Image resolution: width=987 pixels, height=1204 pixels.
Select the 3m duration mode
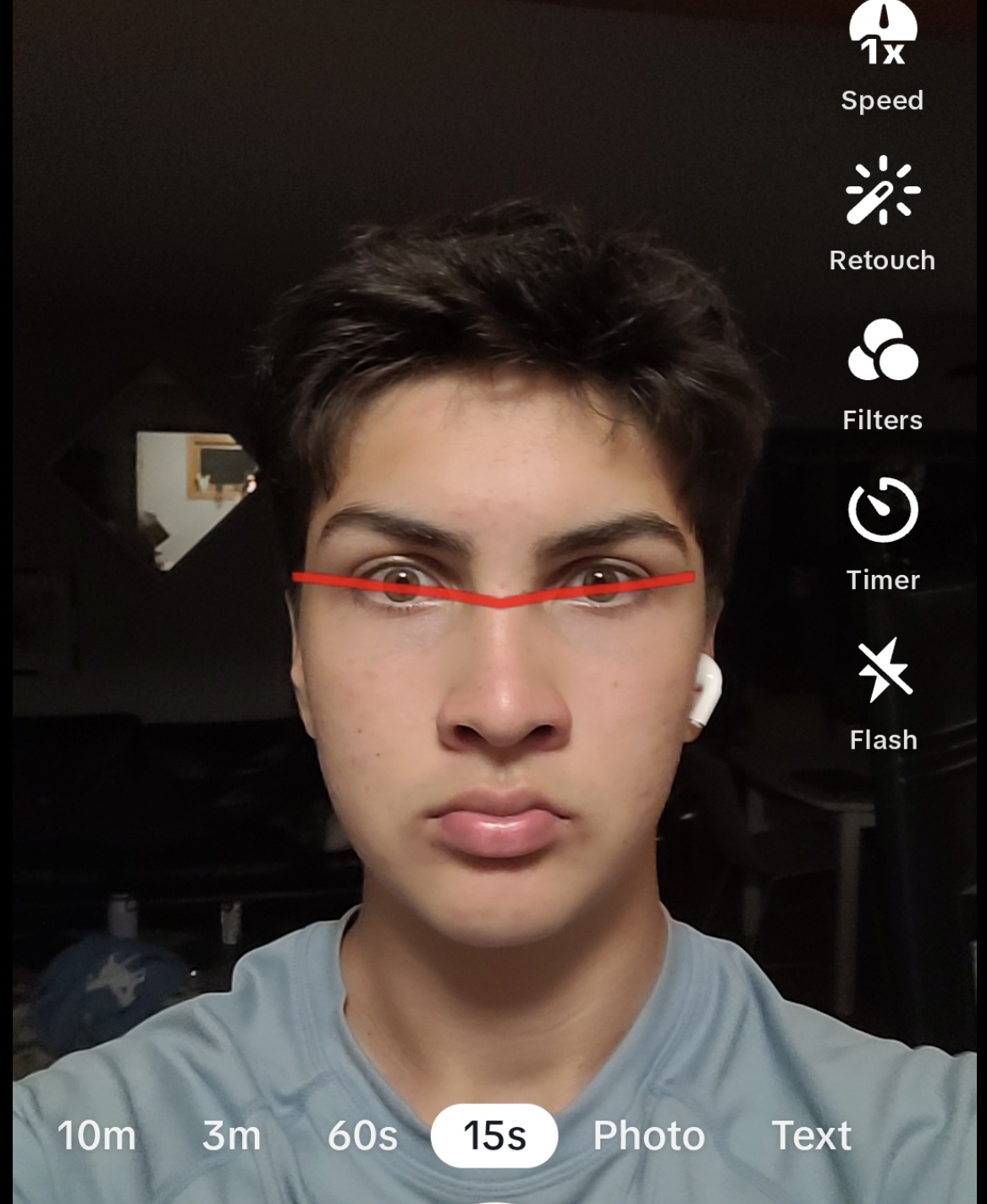(231, 1135)
